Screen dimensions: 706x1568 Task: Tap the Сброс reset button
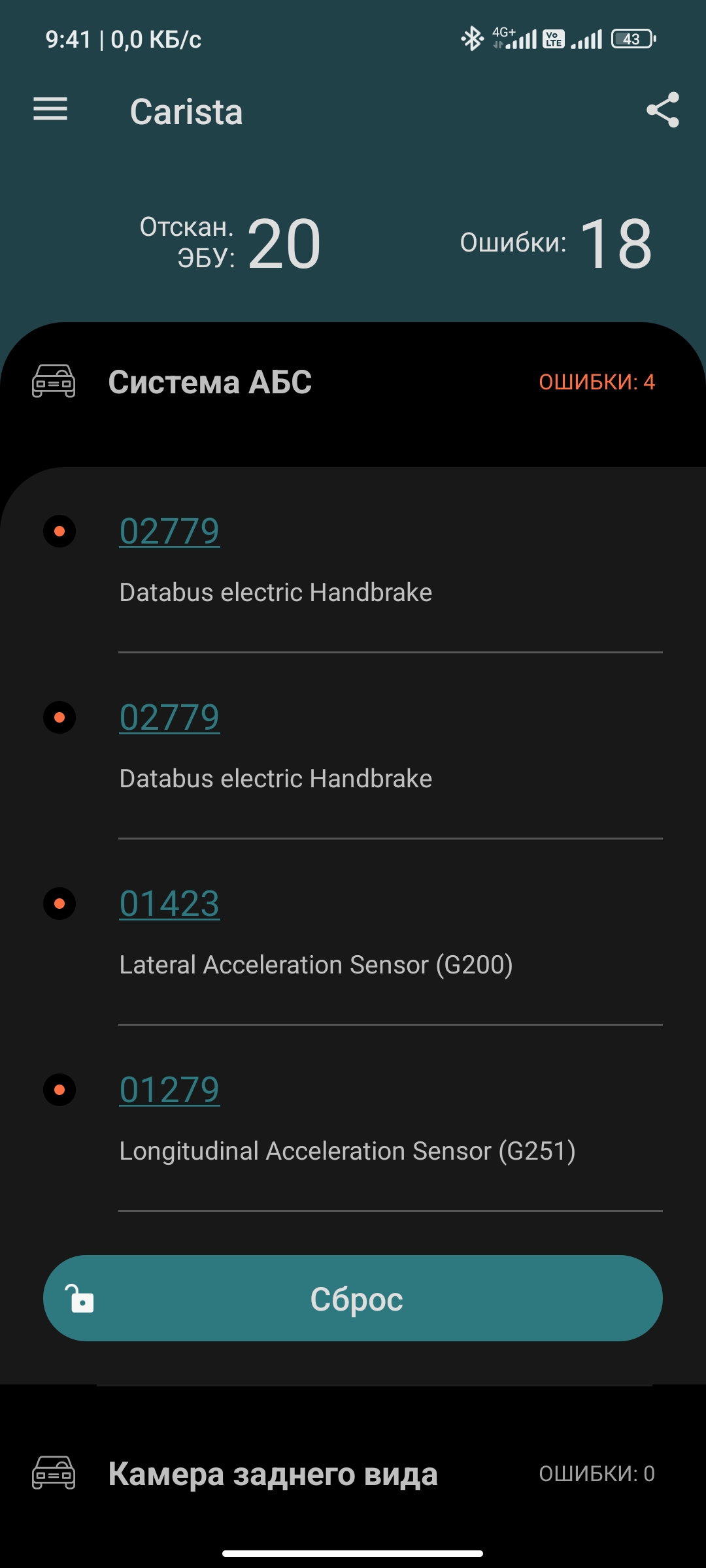point(353,1298)
